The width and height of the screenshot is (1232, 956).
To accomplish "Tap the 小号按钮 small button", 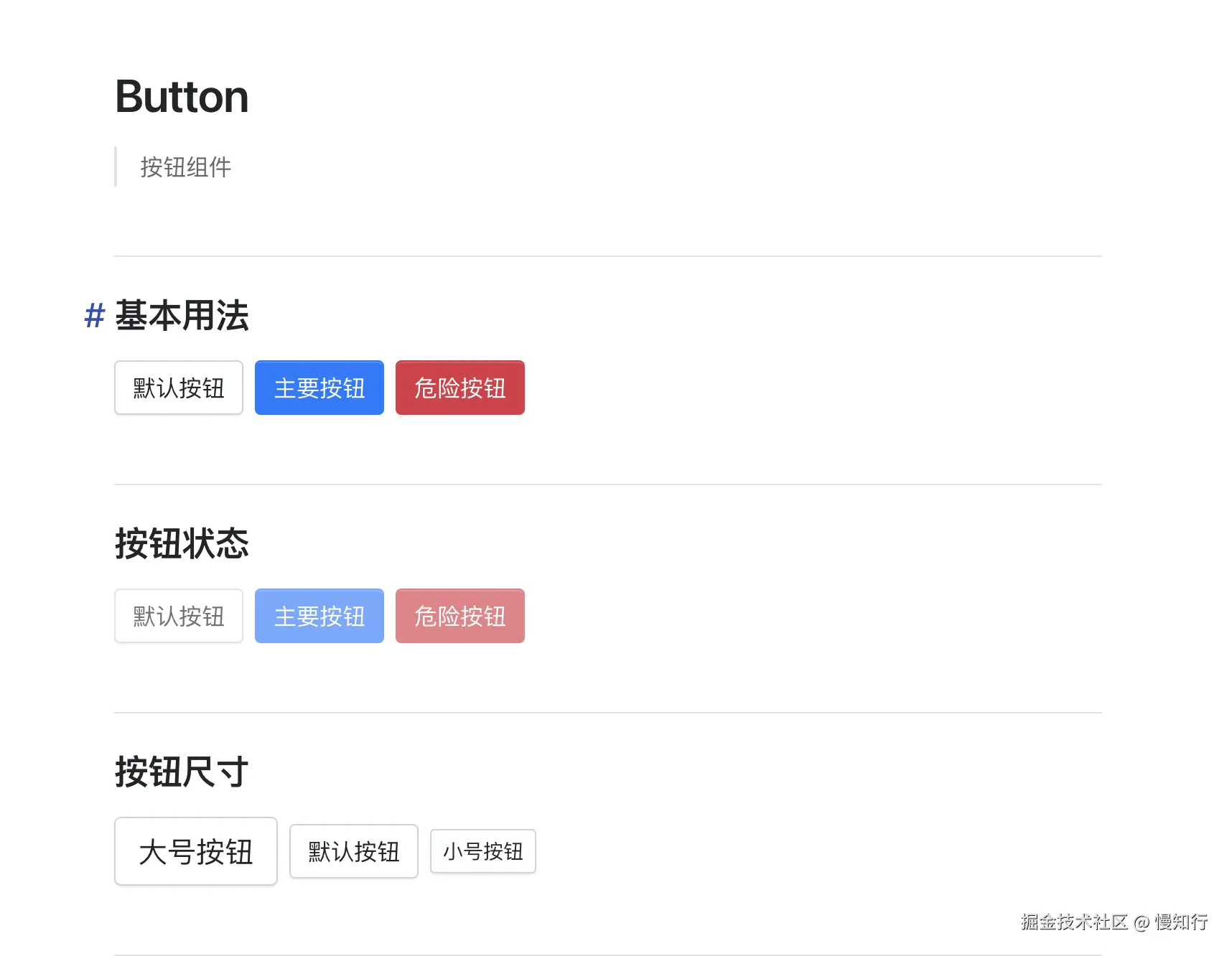I will pyautogui.click(x=483, y=851).
